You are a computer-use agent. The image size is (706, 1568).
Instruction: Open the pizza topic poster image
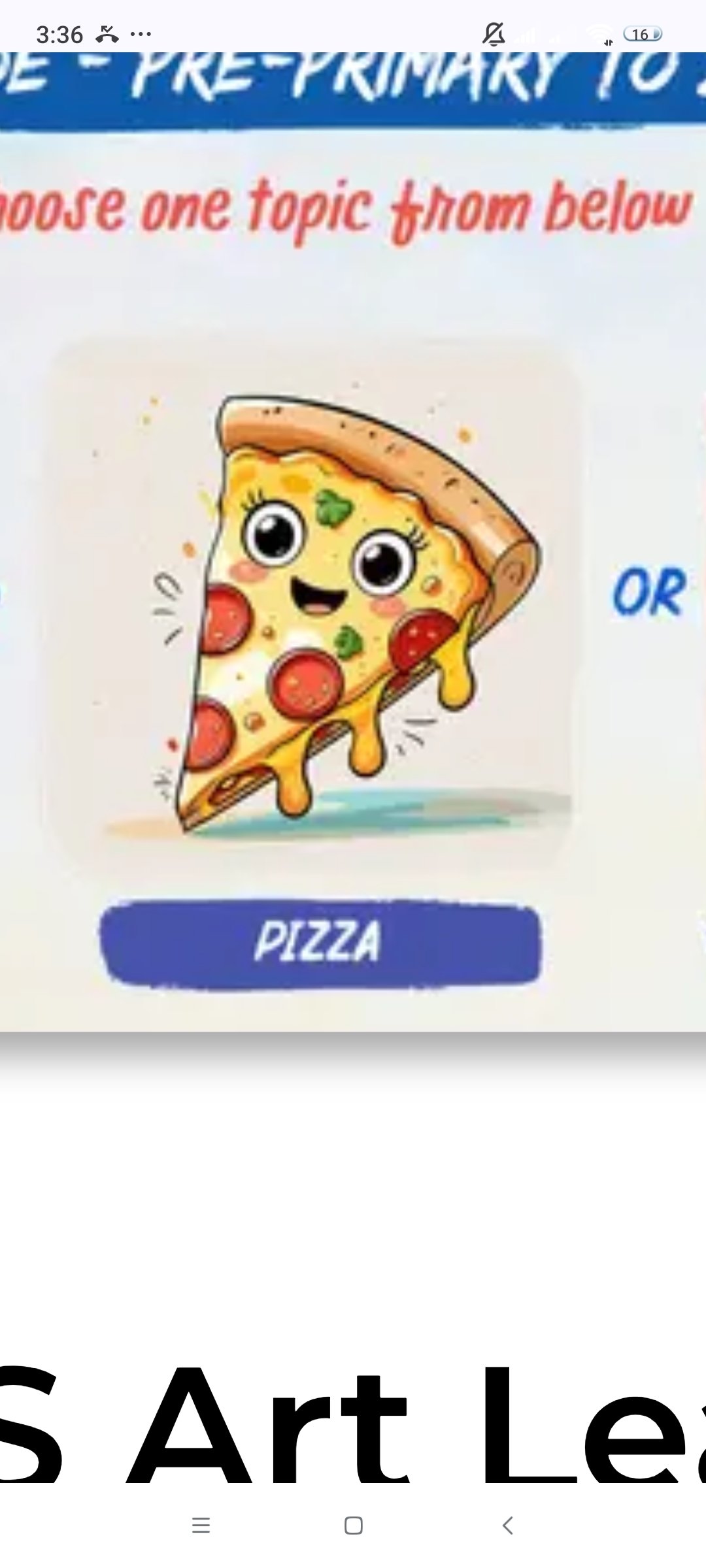353,542
